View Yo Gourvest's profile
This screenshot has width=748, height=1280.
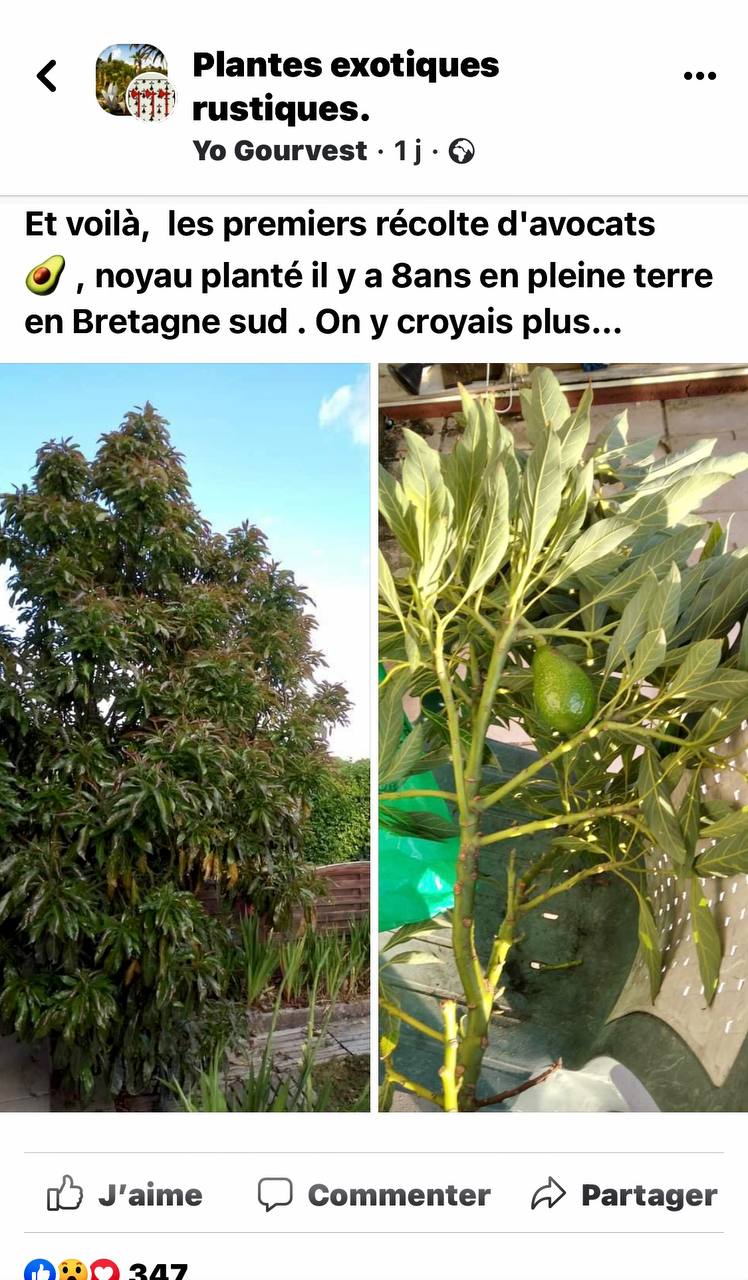pyautogui.click(x=280, y=151)
